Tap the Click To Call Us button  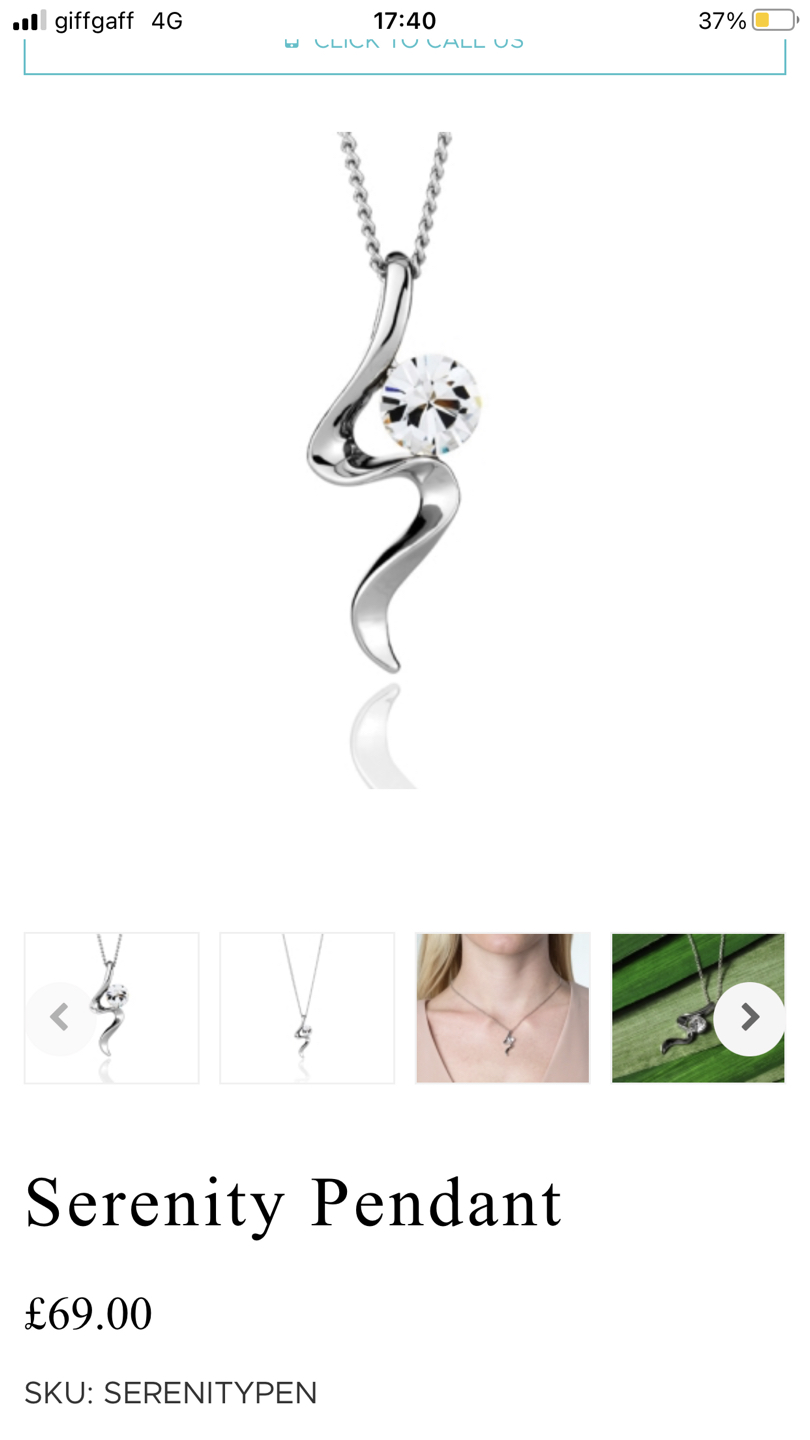404,50
